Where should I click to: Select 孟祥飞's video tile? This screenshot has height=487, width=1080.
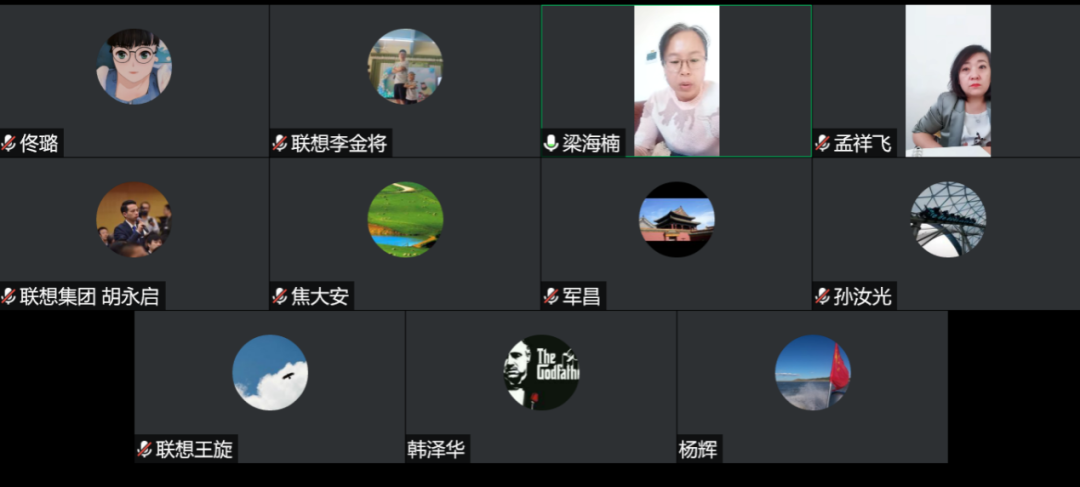pyautogui.click(x=946, y=80)
